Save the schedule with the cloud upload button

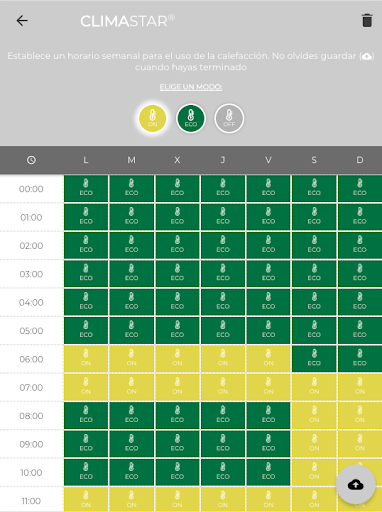pos(356,484)
